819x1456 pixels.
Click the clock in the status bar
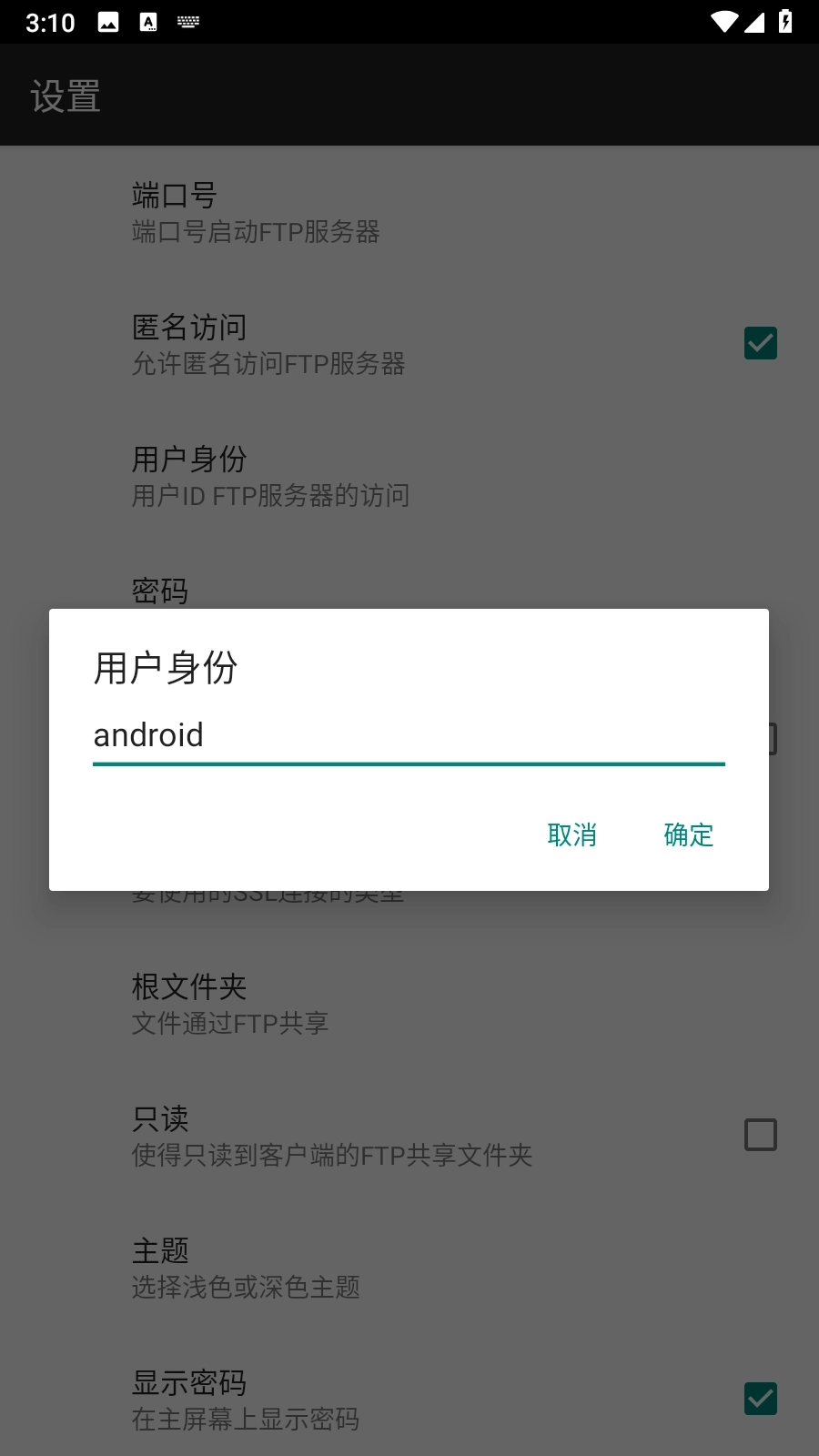pos(50,22)
